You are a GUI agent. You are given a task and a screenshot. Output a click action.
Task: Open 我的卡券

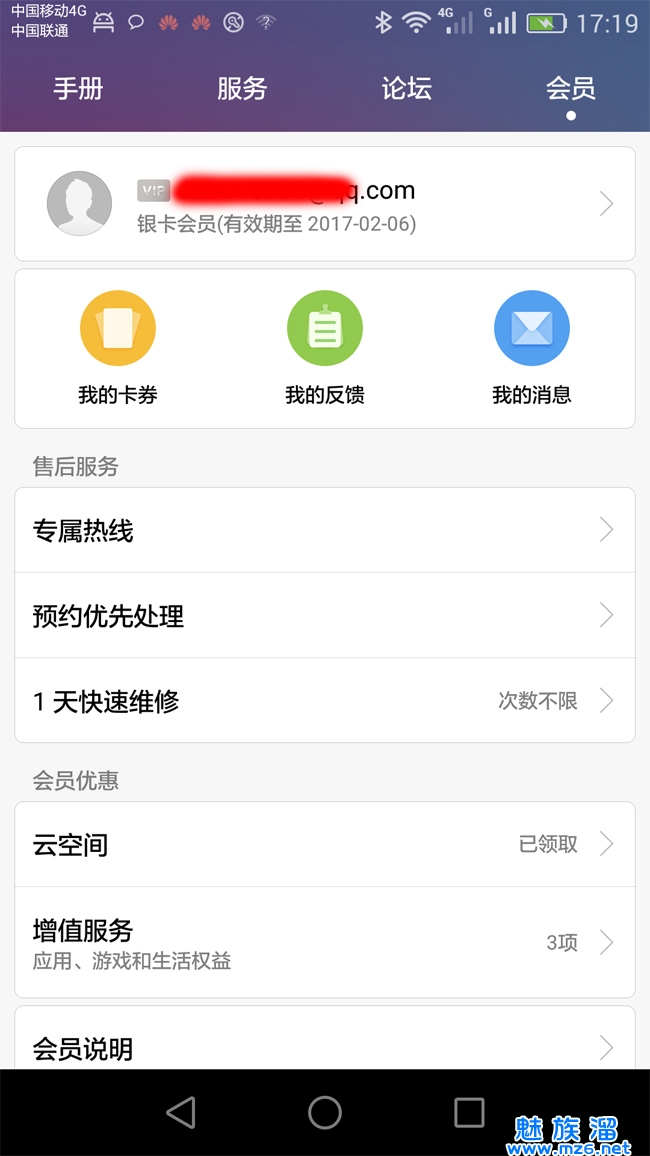(x=118, y=348)
